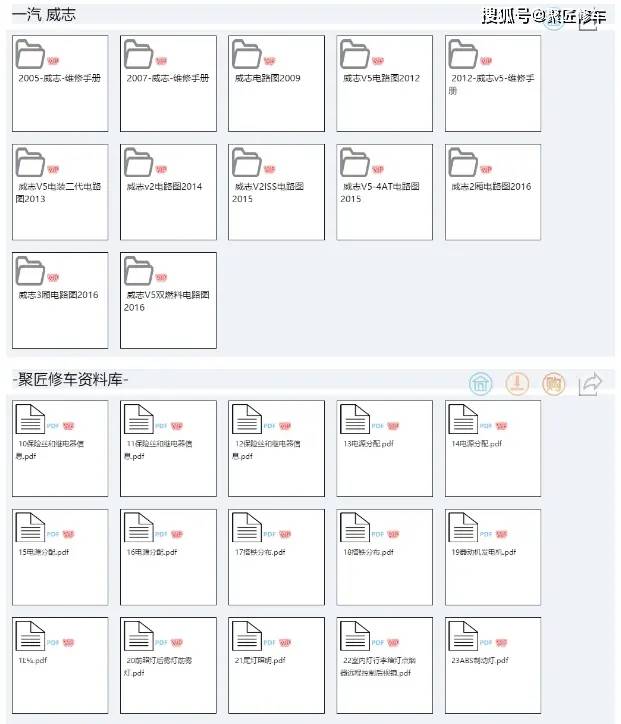Open the file 1L%.pdf

tap(60, 665)
